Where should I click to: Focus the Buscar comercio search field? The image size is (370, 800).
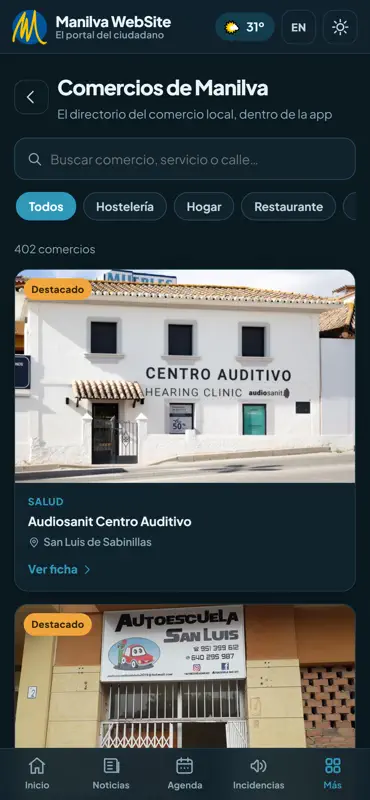click(x=185, y=159)
